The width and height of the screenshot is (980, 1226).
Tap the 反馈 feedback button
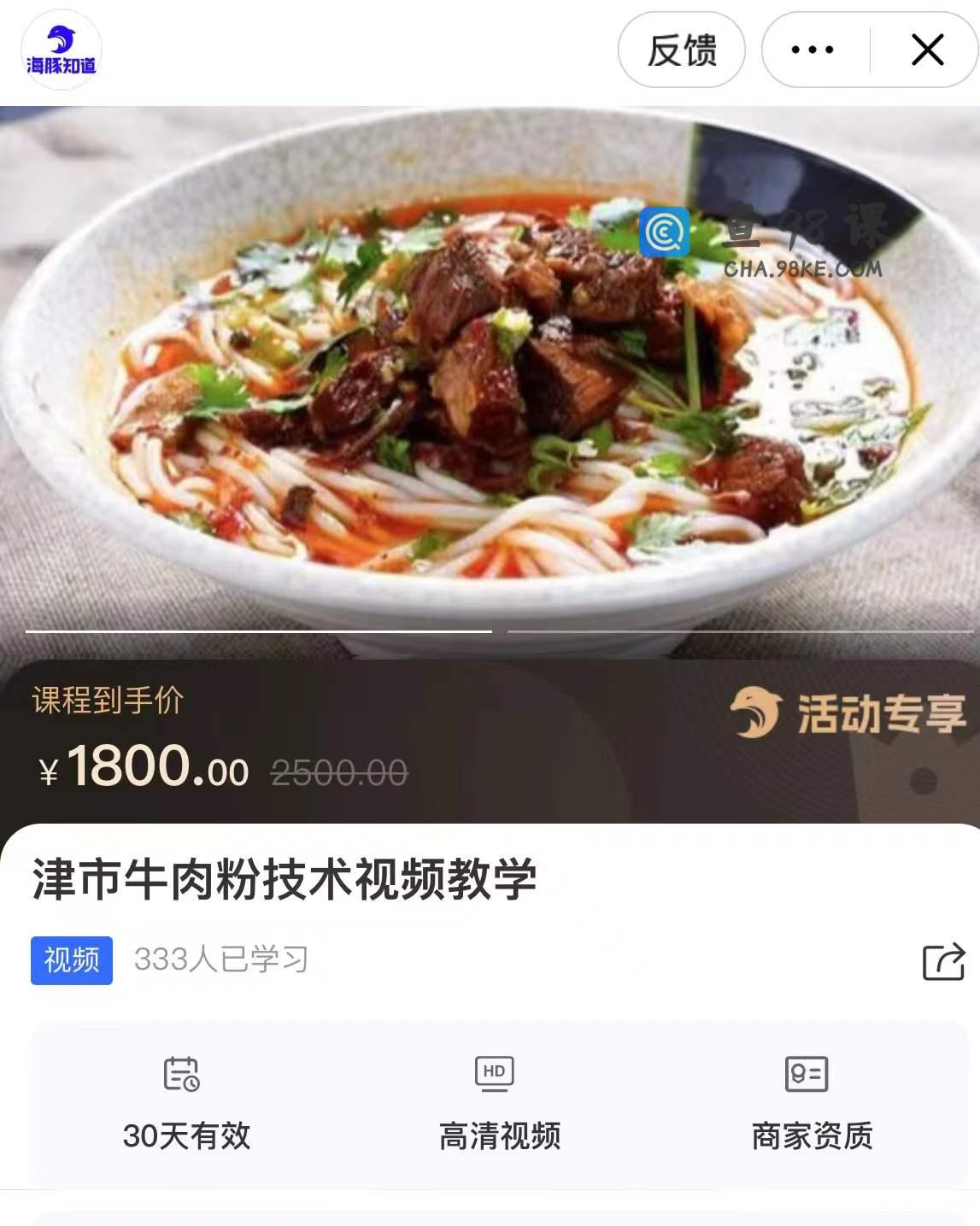[681, 50]
